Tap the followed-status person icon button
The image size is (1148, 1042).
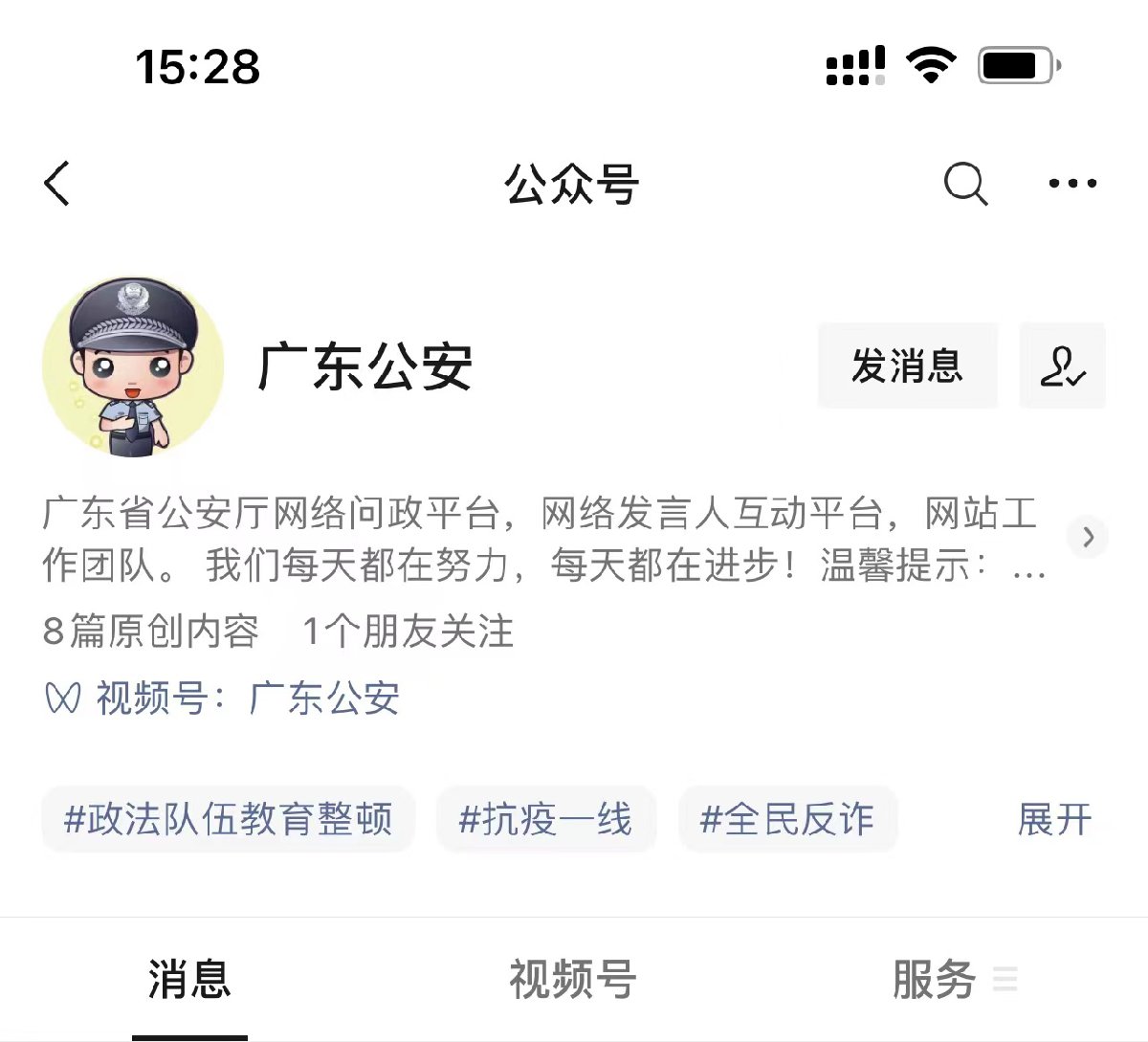[x=1062, y=366]
